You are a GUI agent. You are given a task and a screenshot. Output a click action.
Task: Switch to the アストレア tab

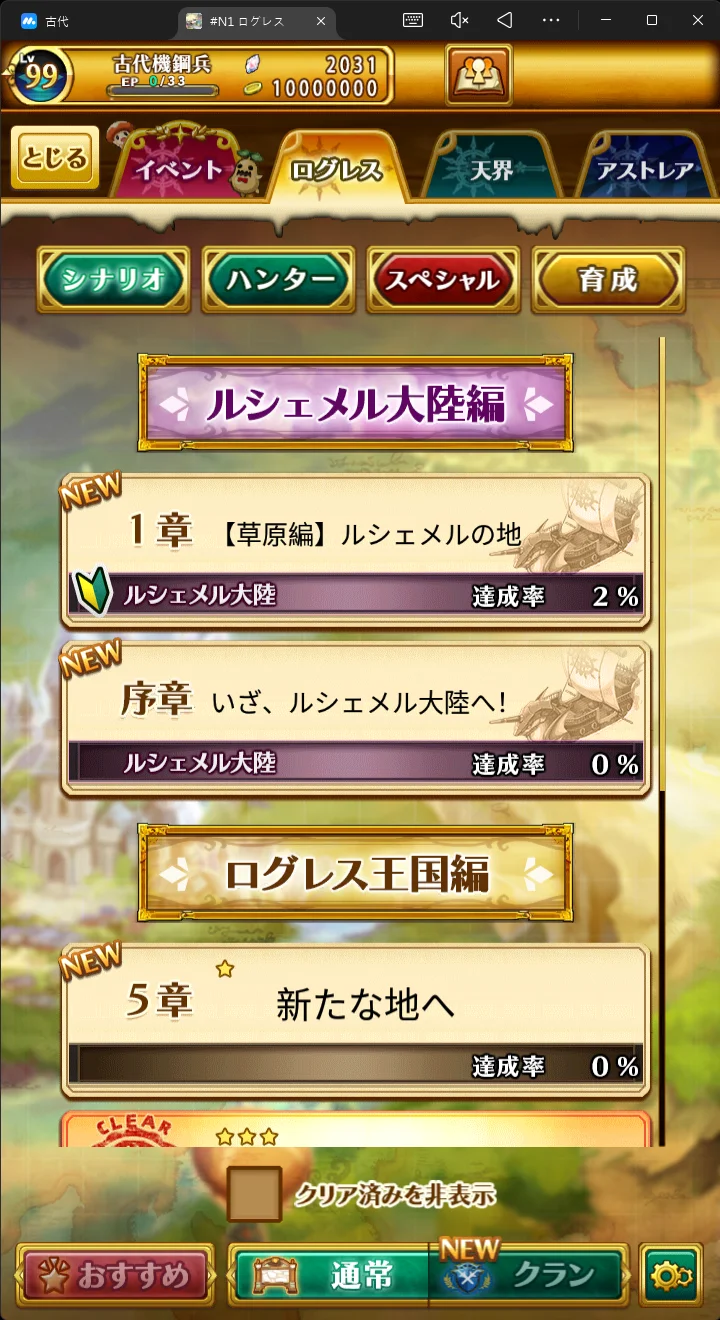(x=644, y=169)
